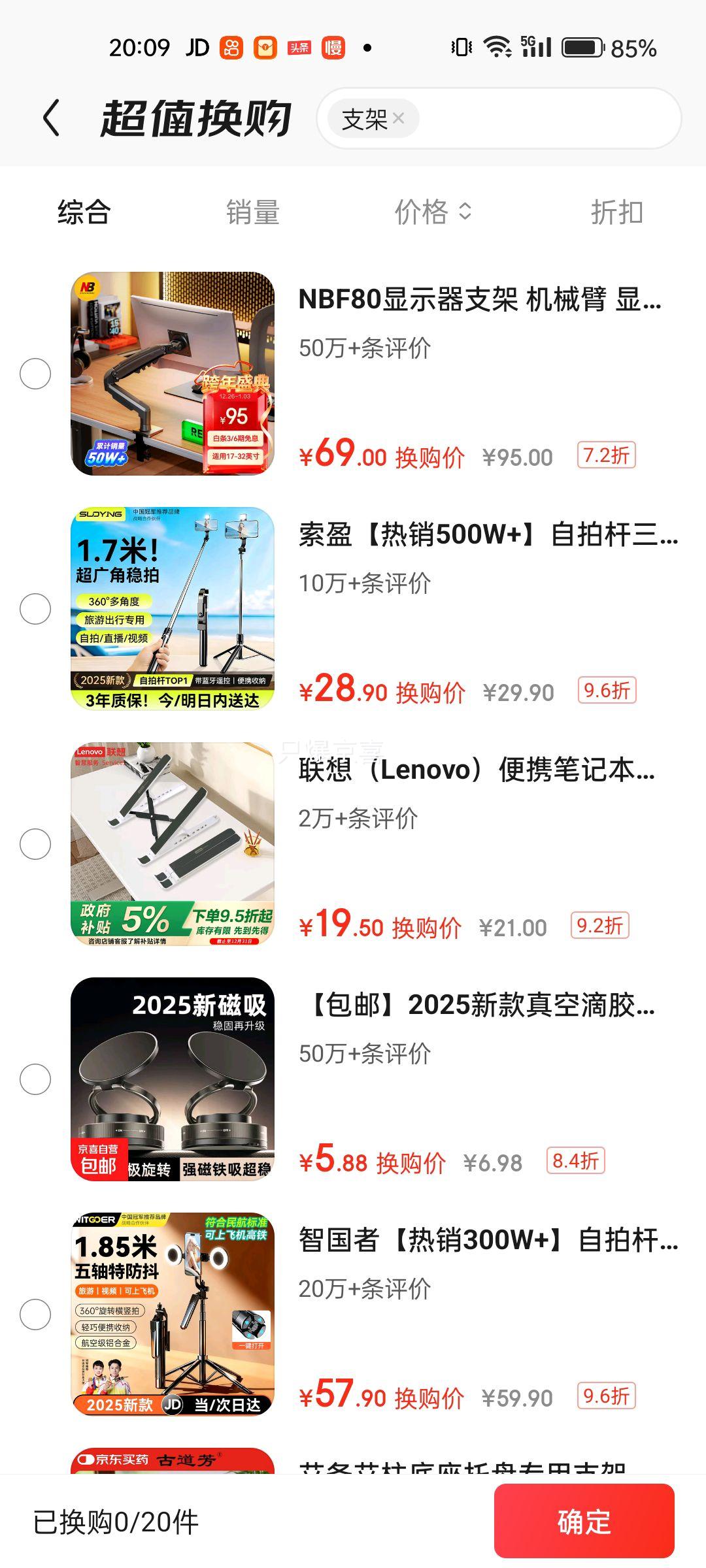Screen dimensions: 706x1568
Task: Open the 索盈 1.7米 selfie stick image
Action: pos(173,609)
